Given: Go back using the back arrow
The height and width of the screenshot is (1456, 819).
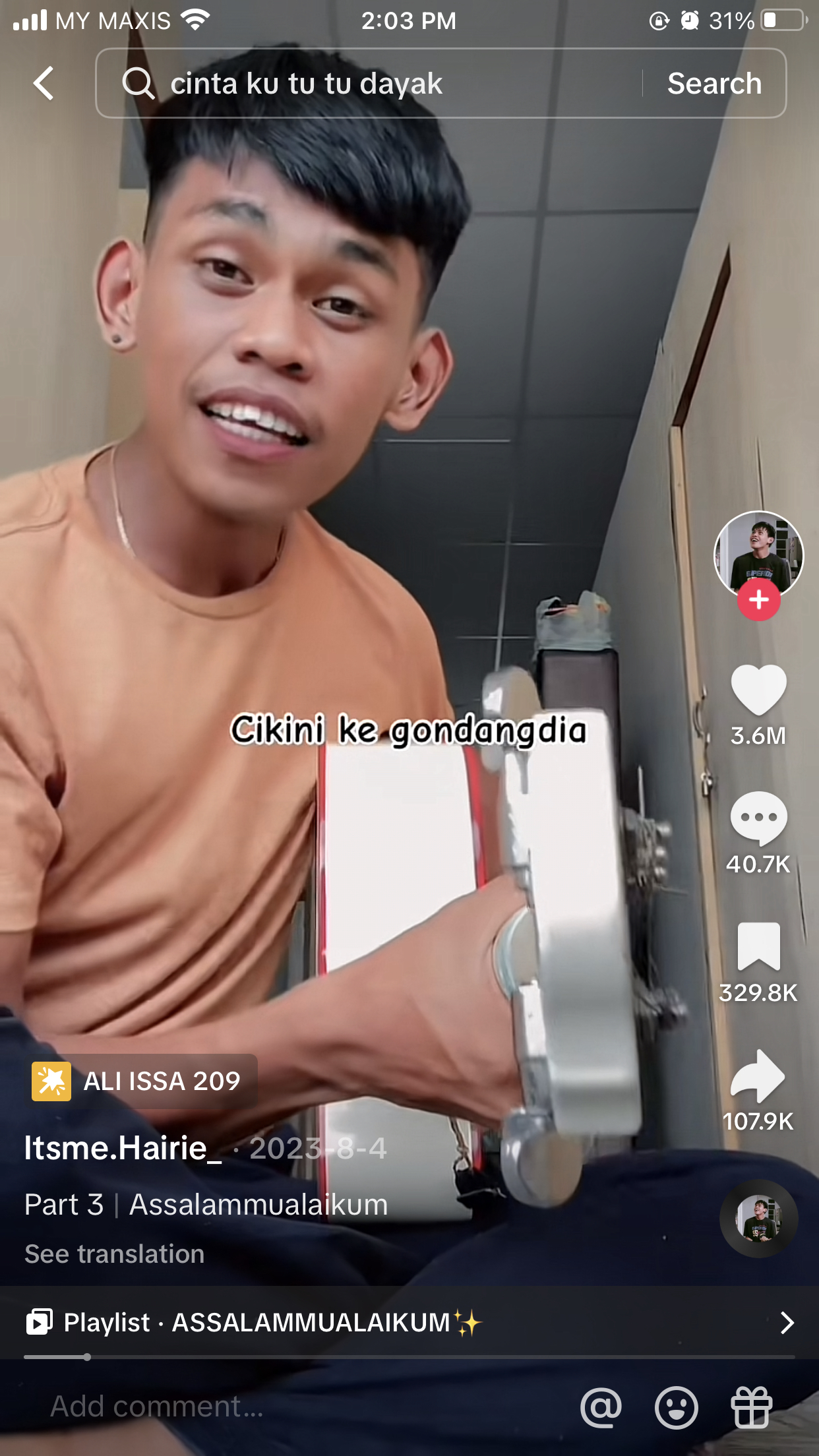Looking at the screenshot, I should 44,84.
